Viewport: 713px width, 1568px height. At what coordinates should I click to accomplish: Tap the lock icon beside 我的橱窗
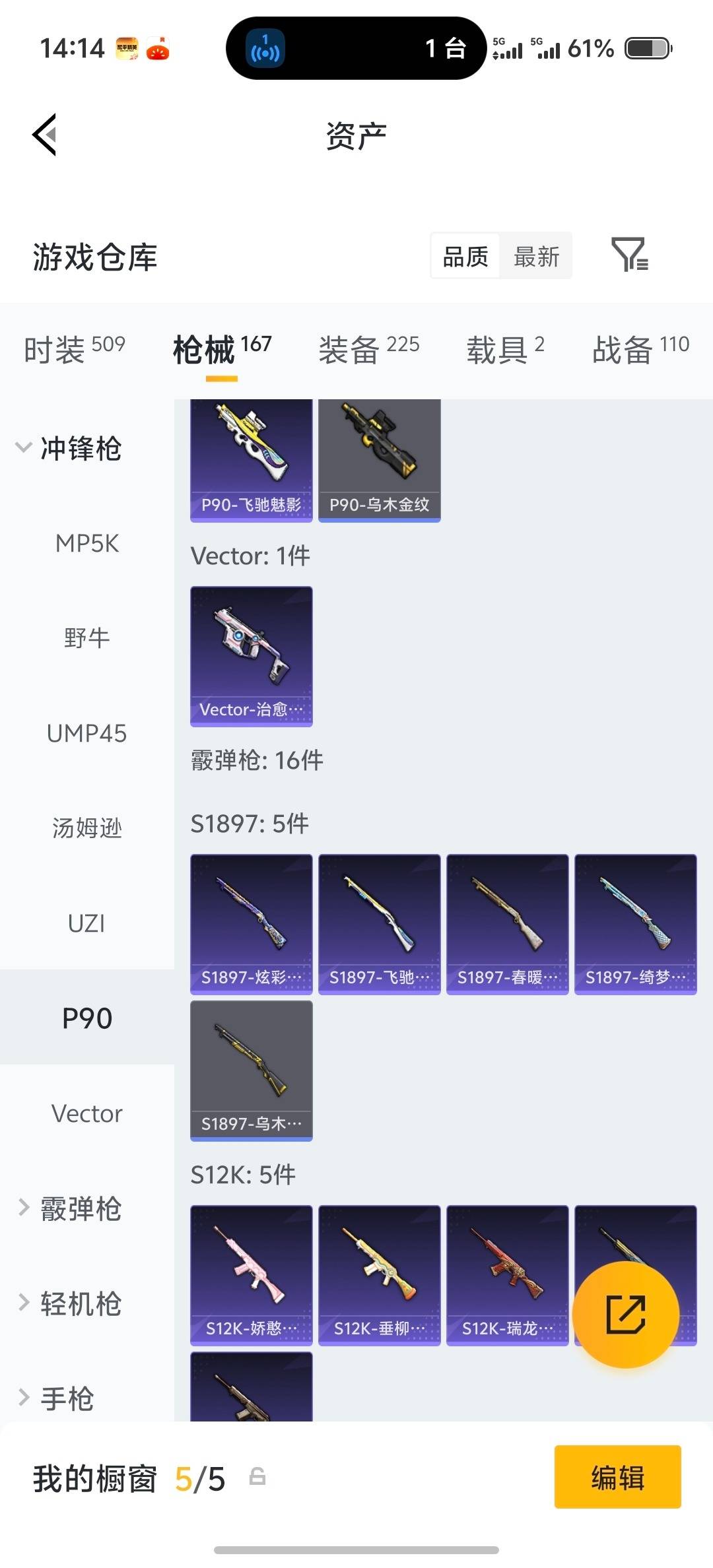(x=257, y=1477)
